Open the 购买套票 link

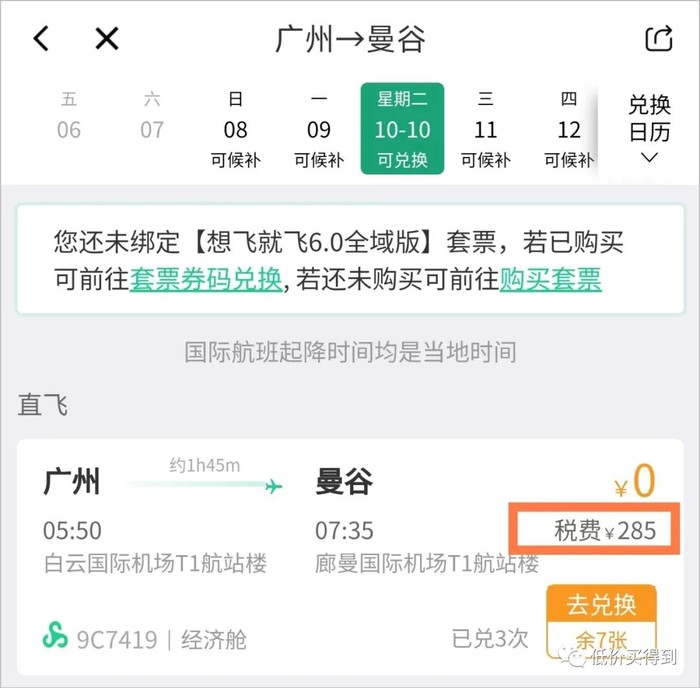point(551,279)
